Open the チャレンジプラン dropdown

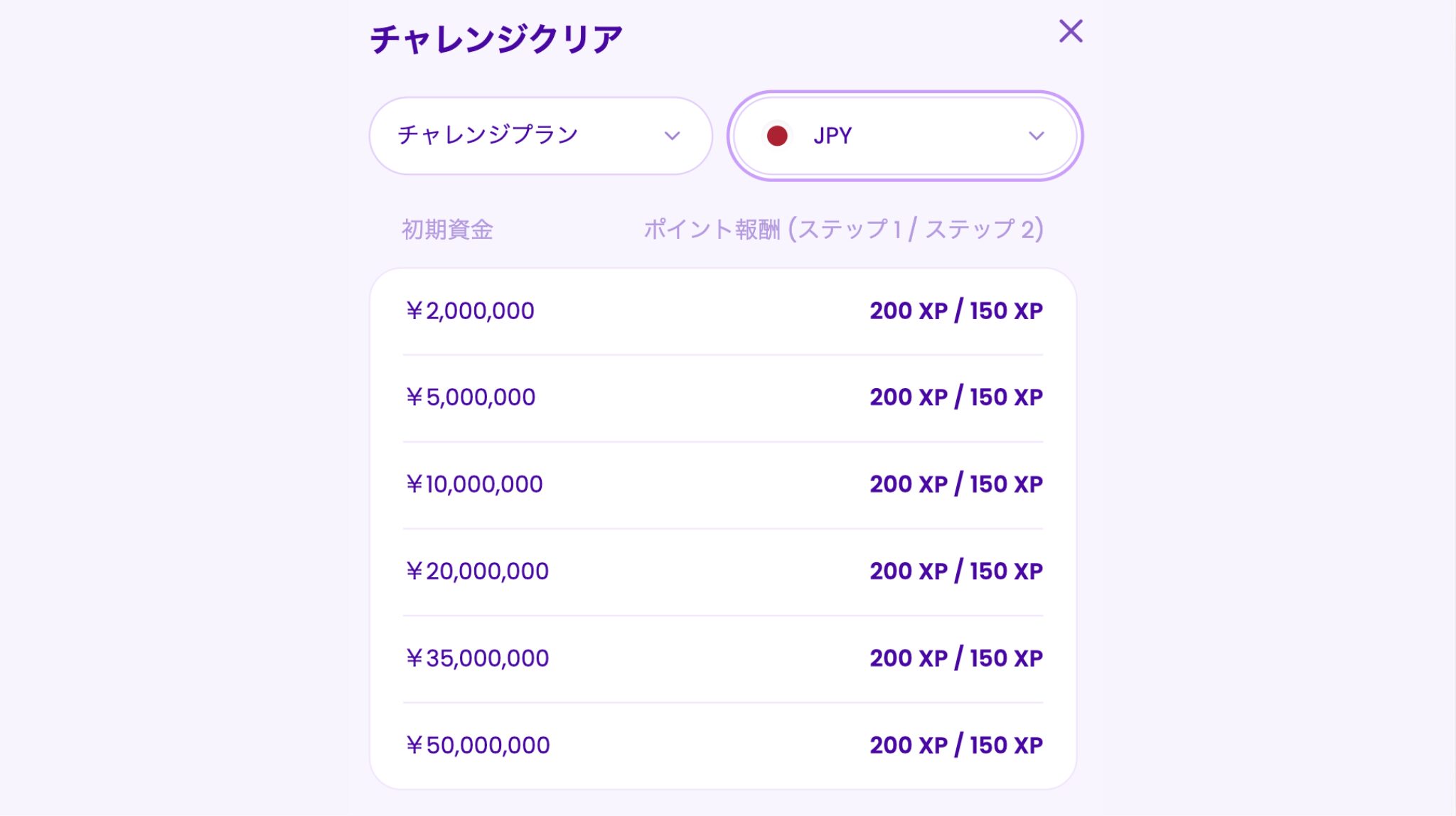tap(540, 135)
